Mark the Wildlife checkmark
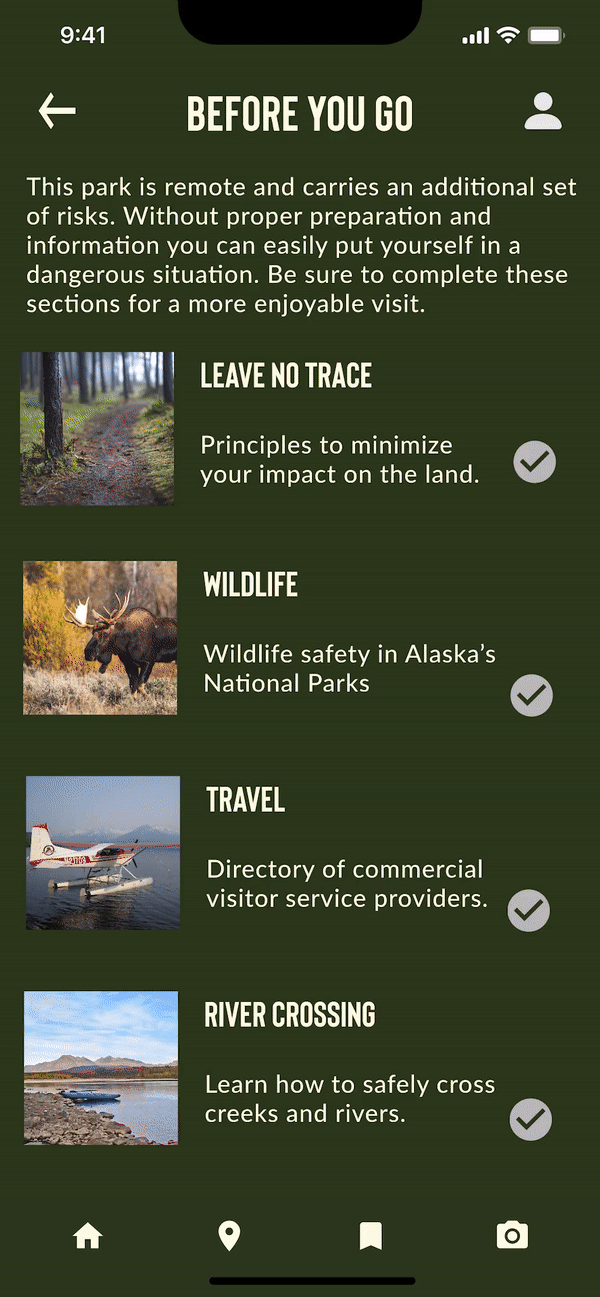Viewport: 600px width, 1297px height. pos(532,695)
